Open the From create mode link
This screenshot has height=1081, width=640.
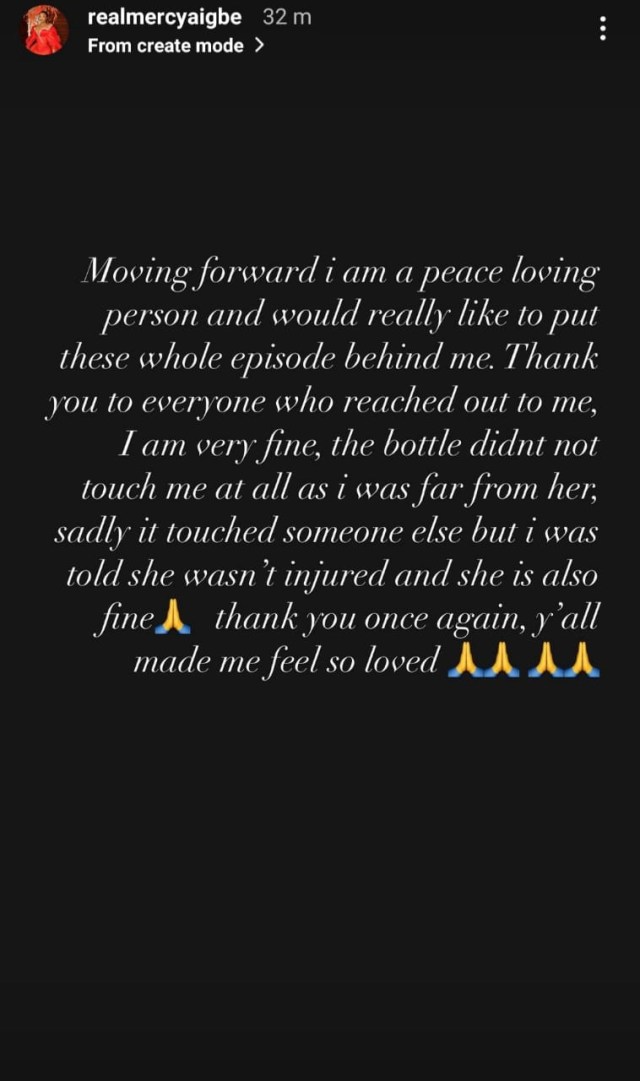[x=175, y=45]
